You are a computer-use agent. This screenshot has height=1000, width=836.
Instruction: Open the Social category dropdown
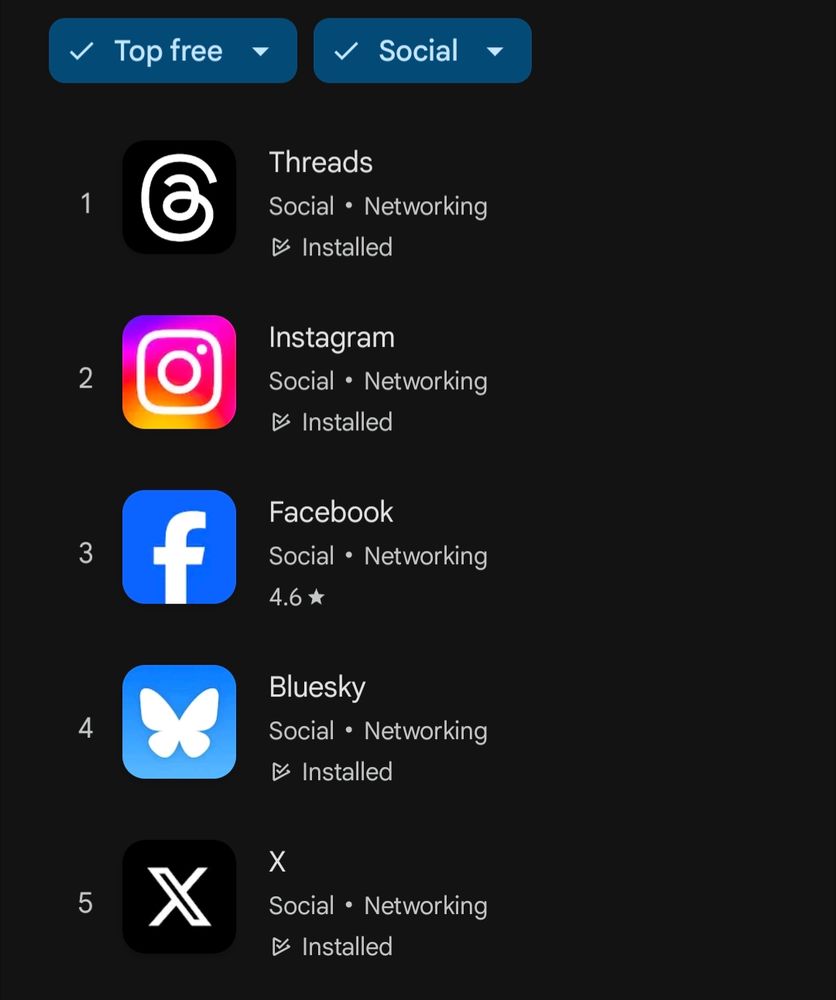pyautogui.click(x=422, y=51)
